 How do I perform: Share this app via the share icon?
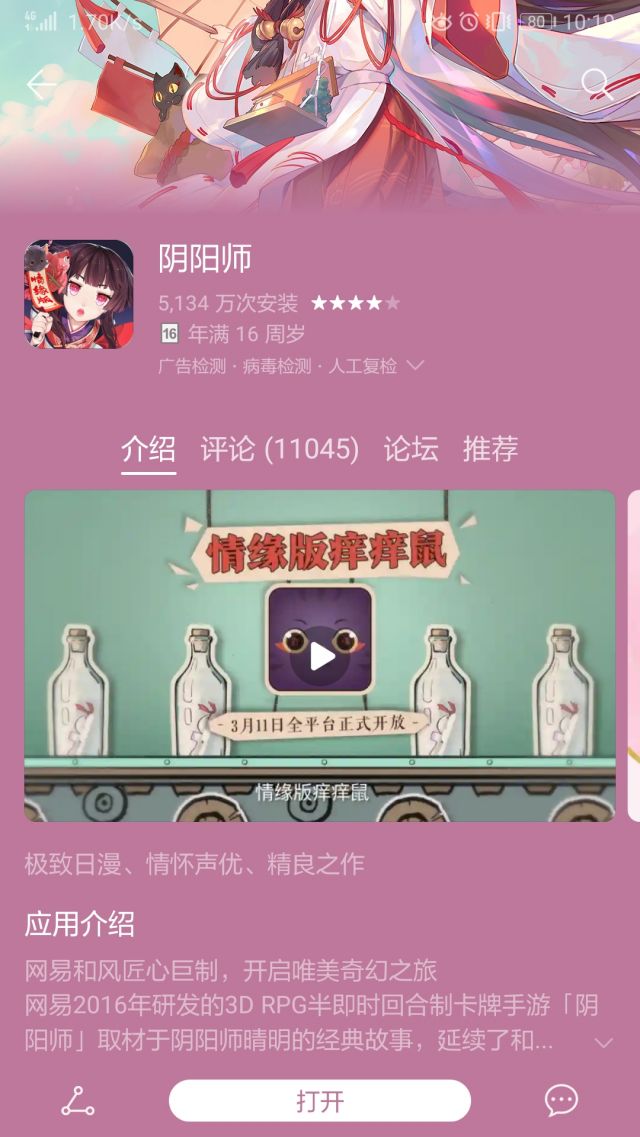coord(78,1101)
